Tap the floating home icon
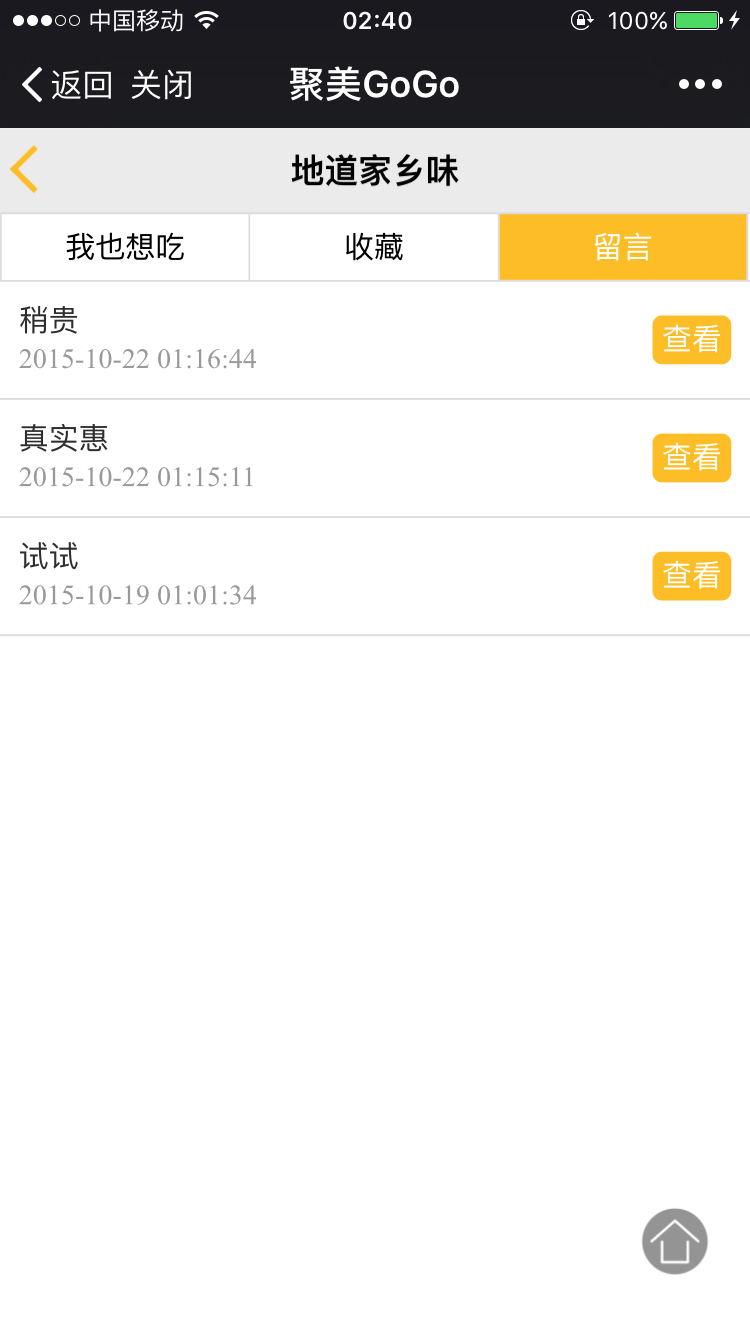750x1334 pixels. pyautogui.click(x=675, y=1241)
